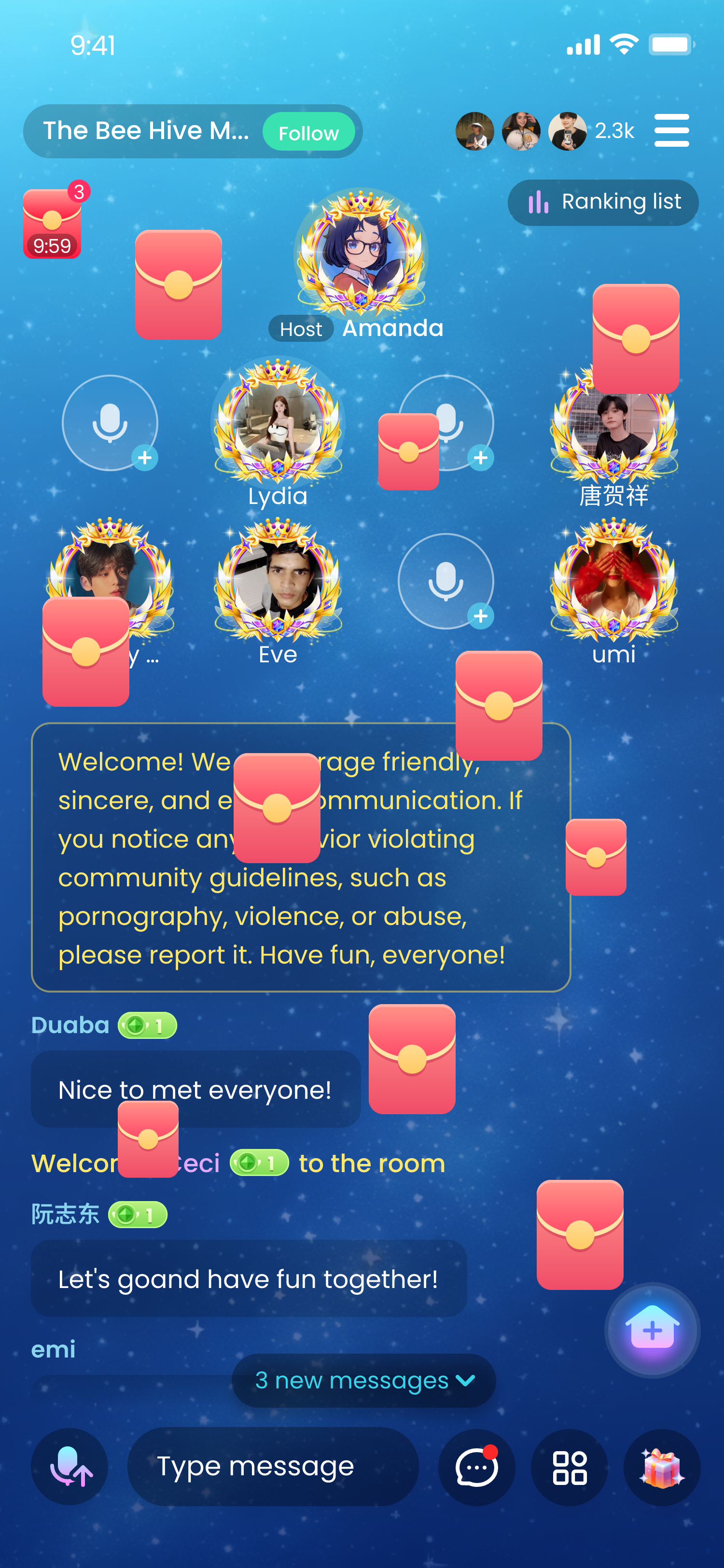Request to go on mic
The width and height of the screenshot is (724, 1568).
click(x=70, y=1466)
